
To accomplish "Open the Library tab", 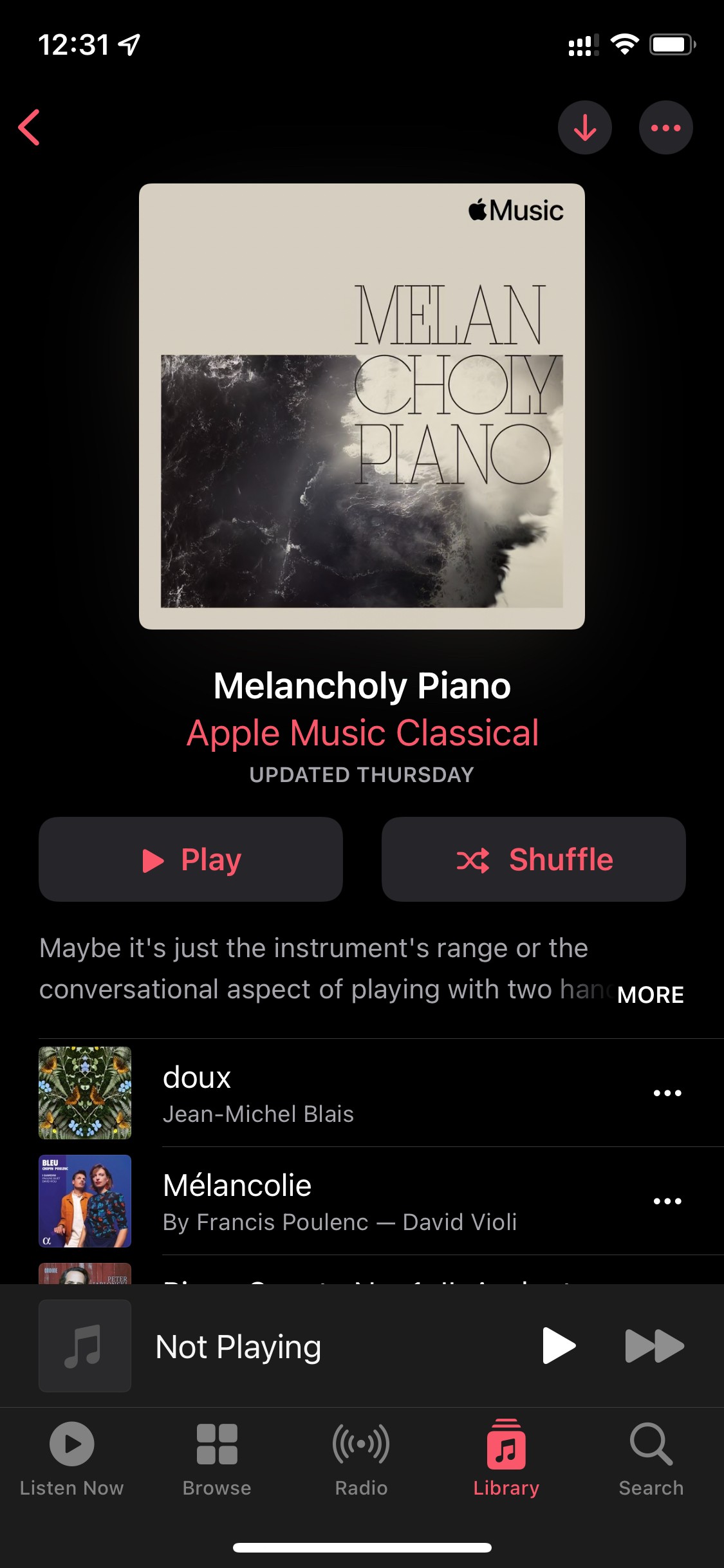I will pyautogui.click(x=506, y=1459).
